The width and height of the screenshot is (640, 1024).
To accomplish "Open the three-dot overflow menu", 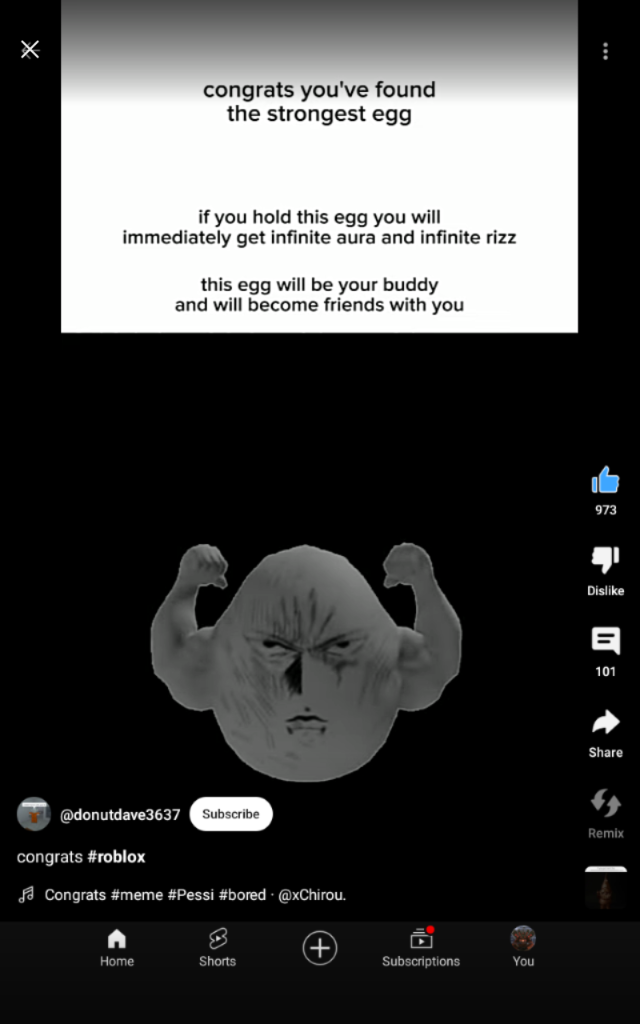I will point(605,51).
